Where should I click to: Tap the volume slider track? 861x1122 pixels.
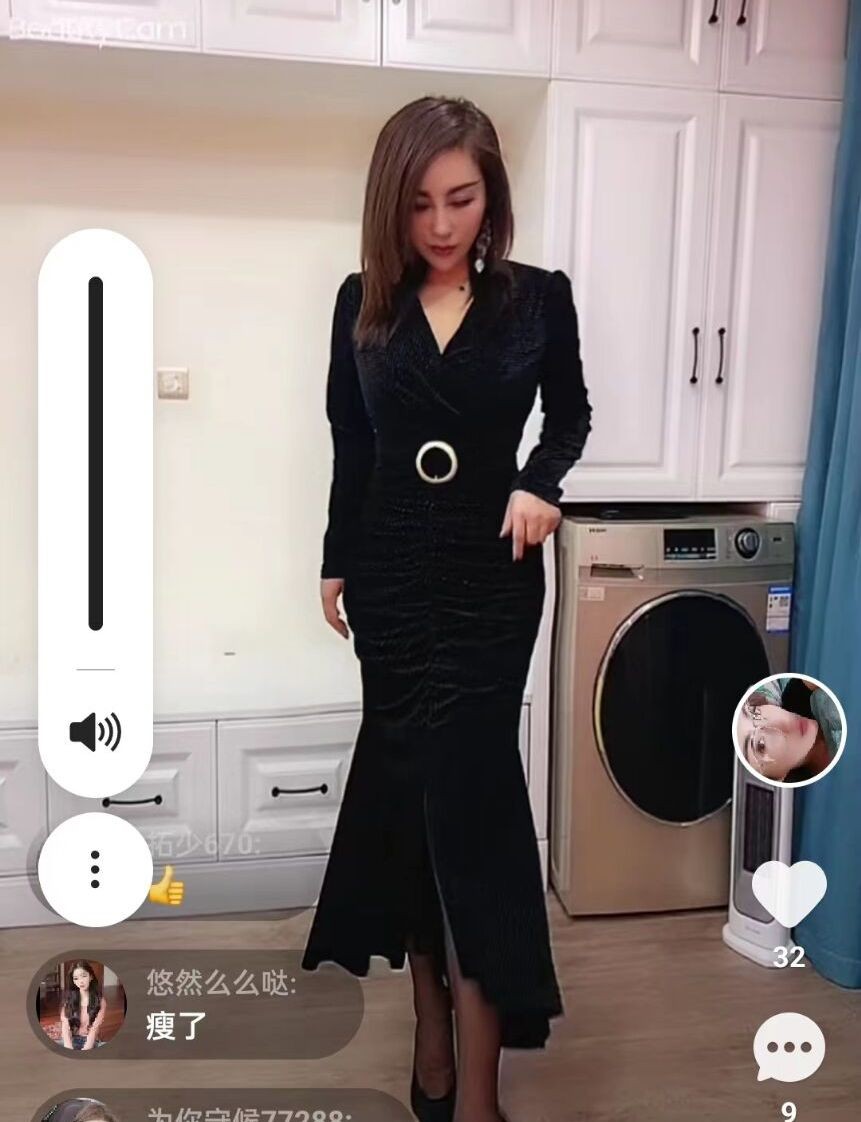click(x=96, y=453)
